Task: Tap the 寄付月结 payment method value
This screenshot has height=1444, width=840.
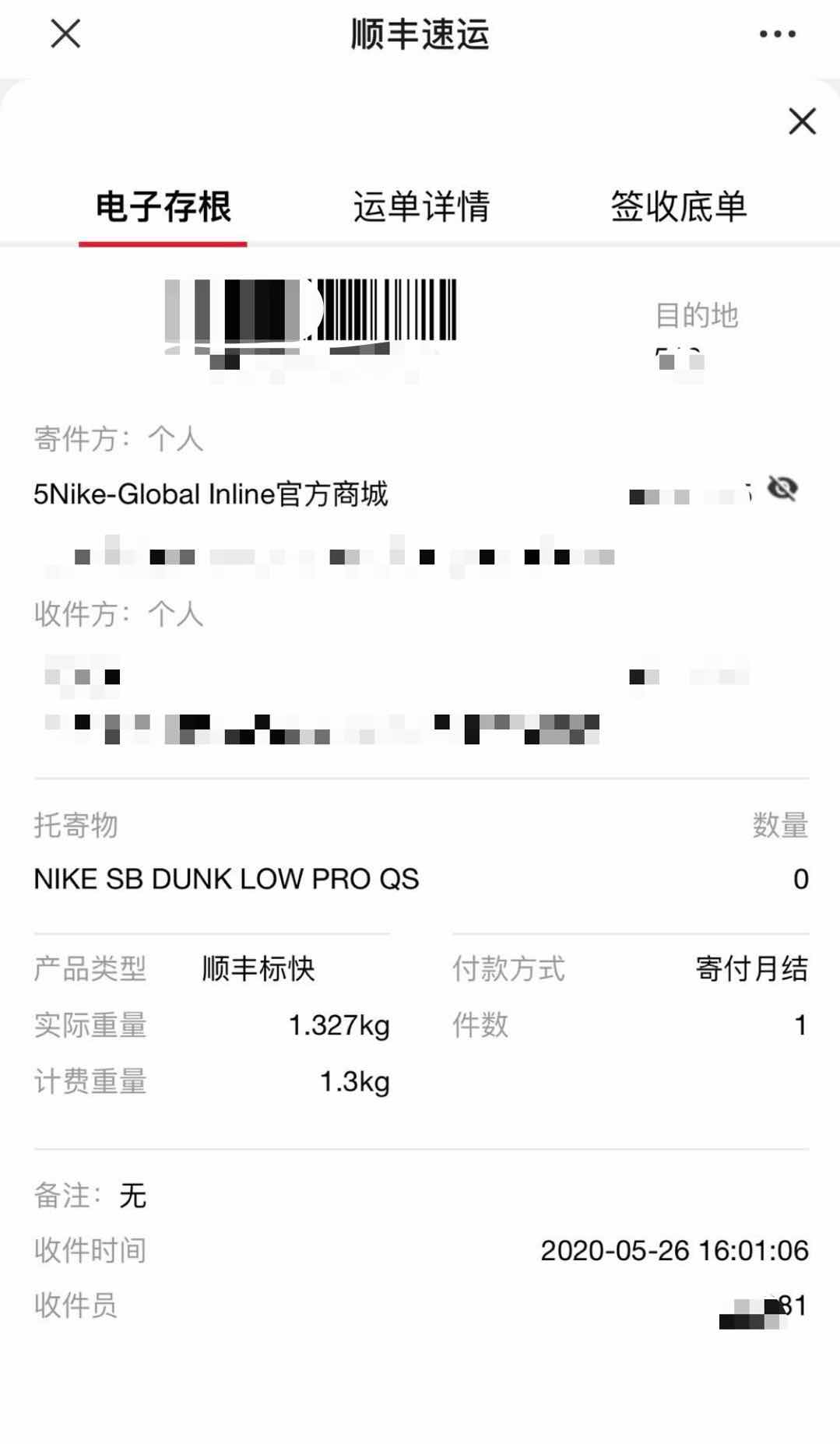Action: point(748,968)
